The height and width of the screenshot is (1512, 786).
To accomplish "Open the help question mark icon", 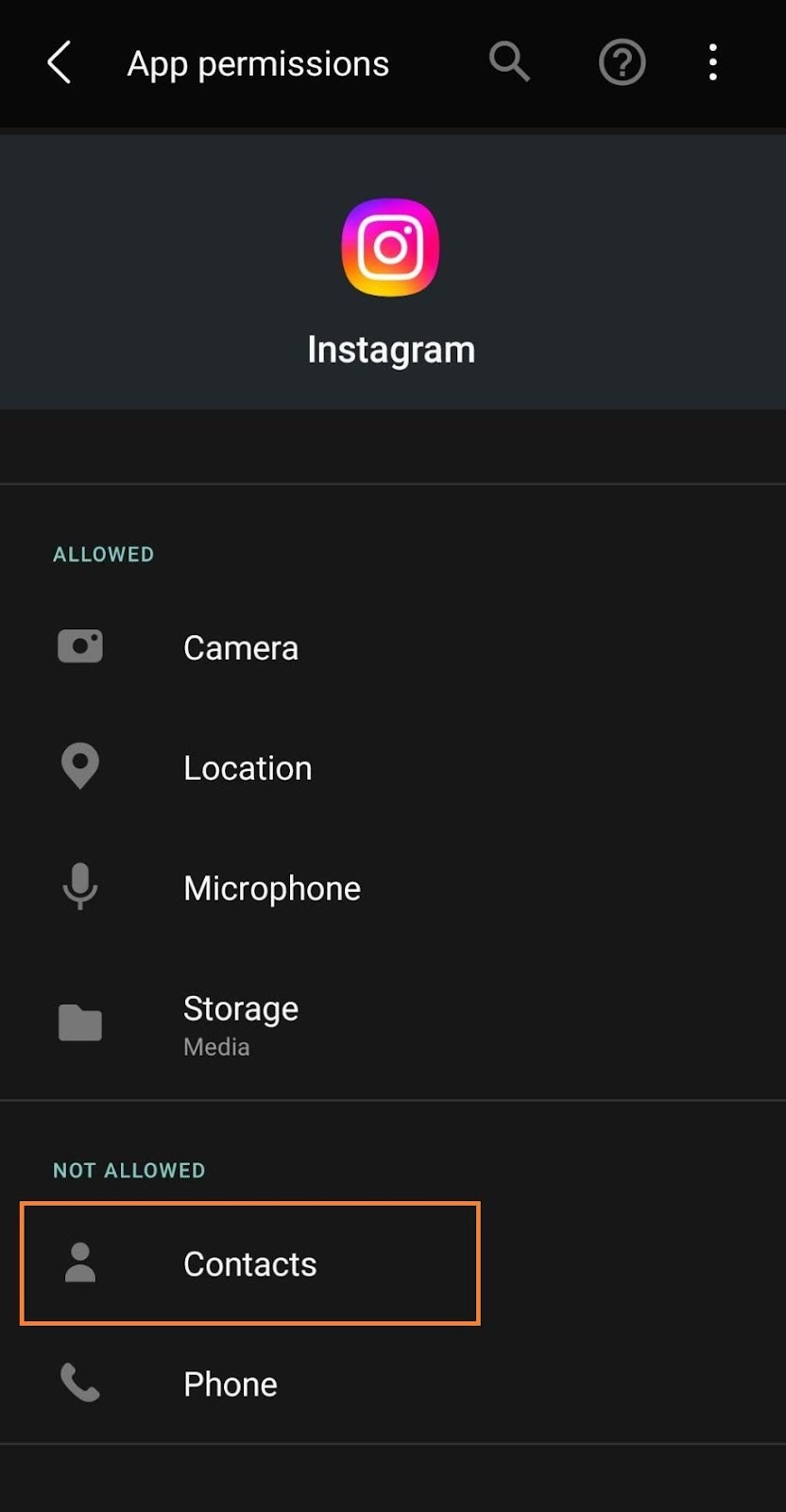I will point(622,63).
